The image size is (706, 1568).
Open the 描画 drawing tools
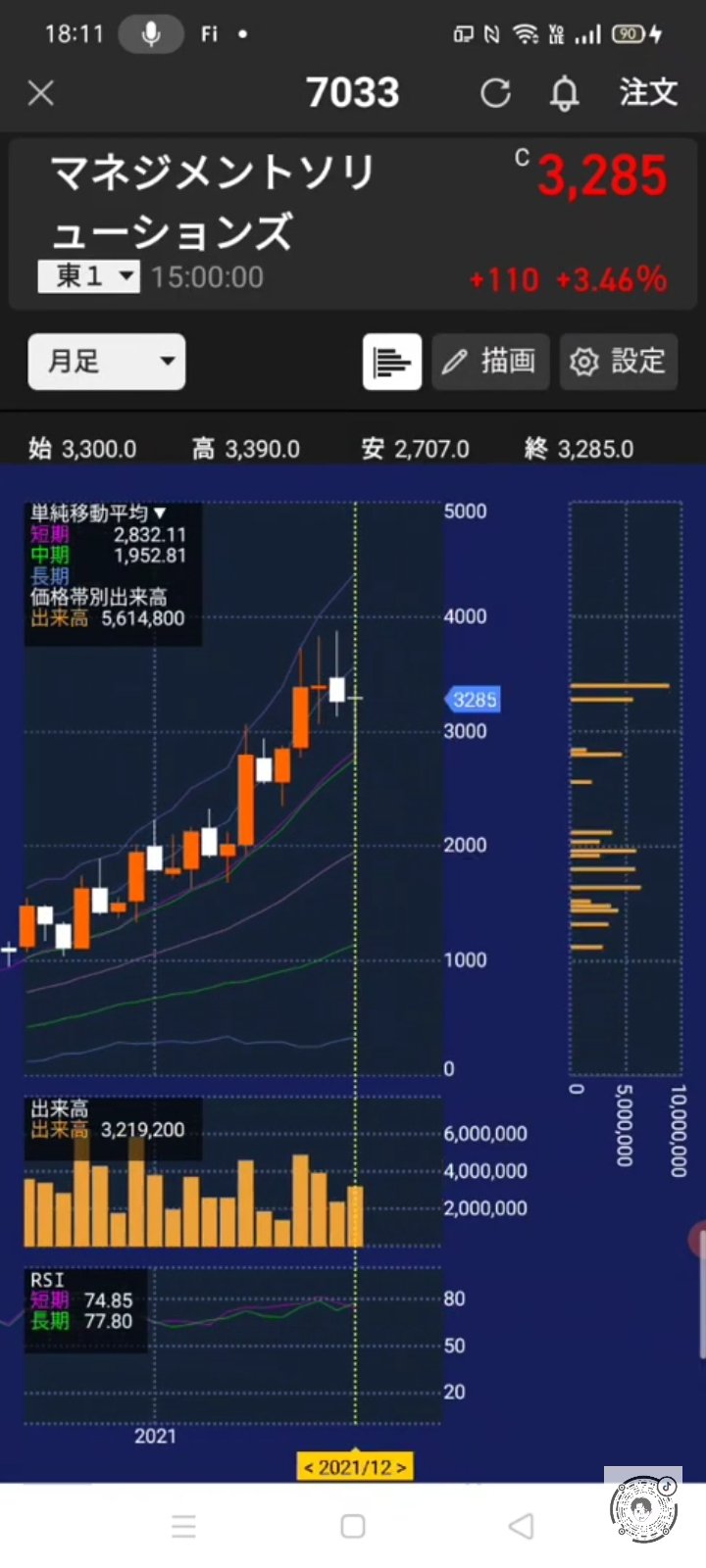pos(489,362)
